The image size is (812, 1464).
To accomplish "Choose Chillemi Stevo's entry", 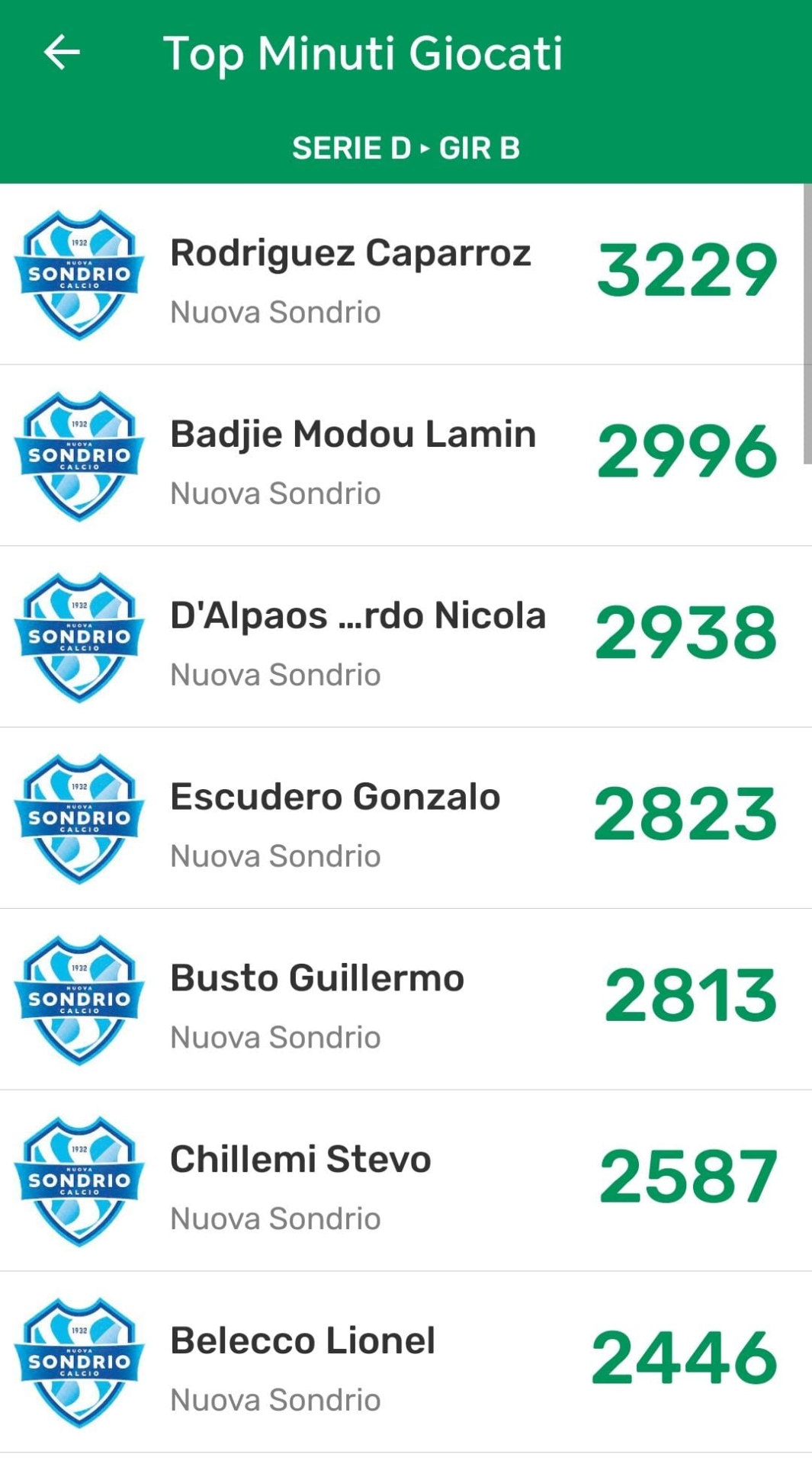I will pos(404,1181).
